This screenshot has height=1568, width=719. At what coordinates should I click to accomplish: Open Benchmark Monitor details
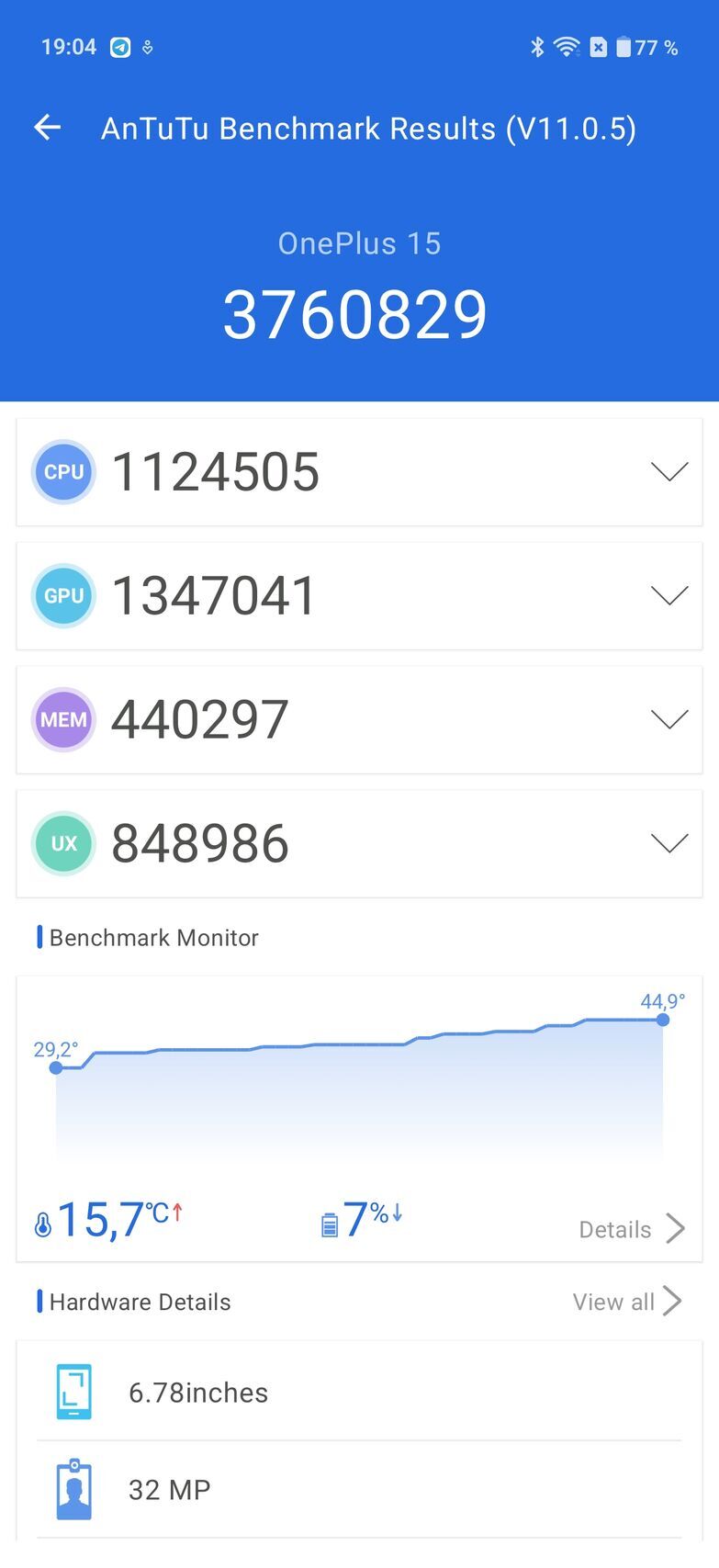pos(632,1229)
